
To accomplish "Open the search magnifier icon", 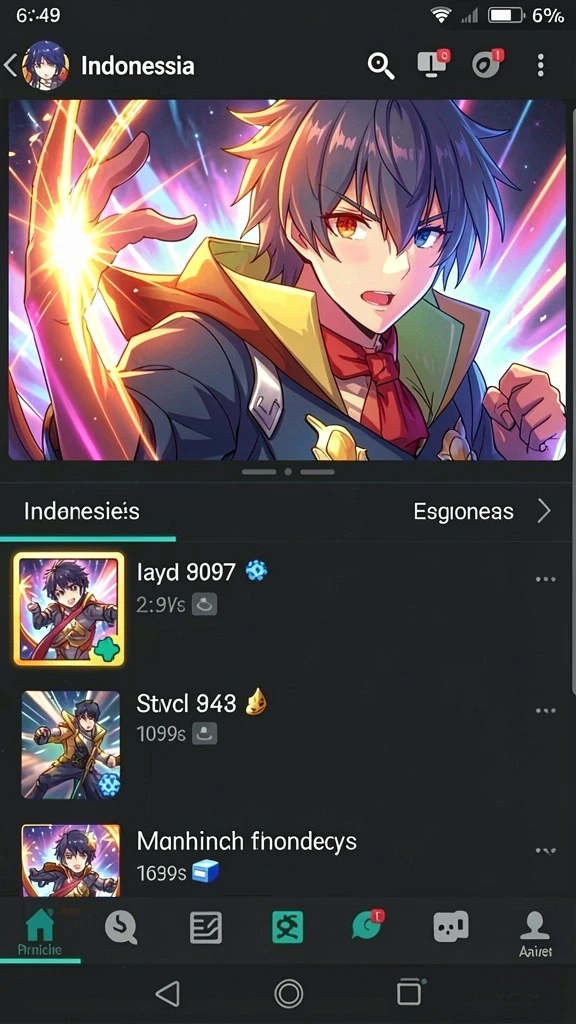I will (x=381, y=65).
